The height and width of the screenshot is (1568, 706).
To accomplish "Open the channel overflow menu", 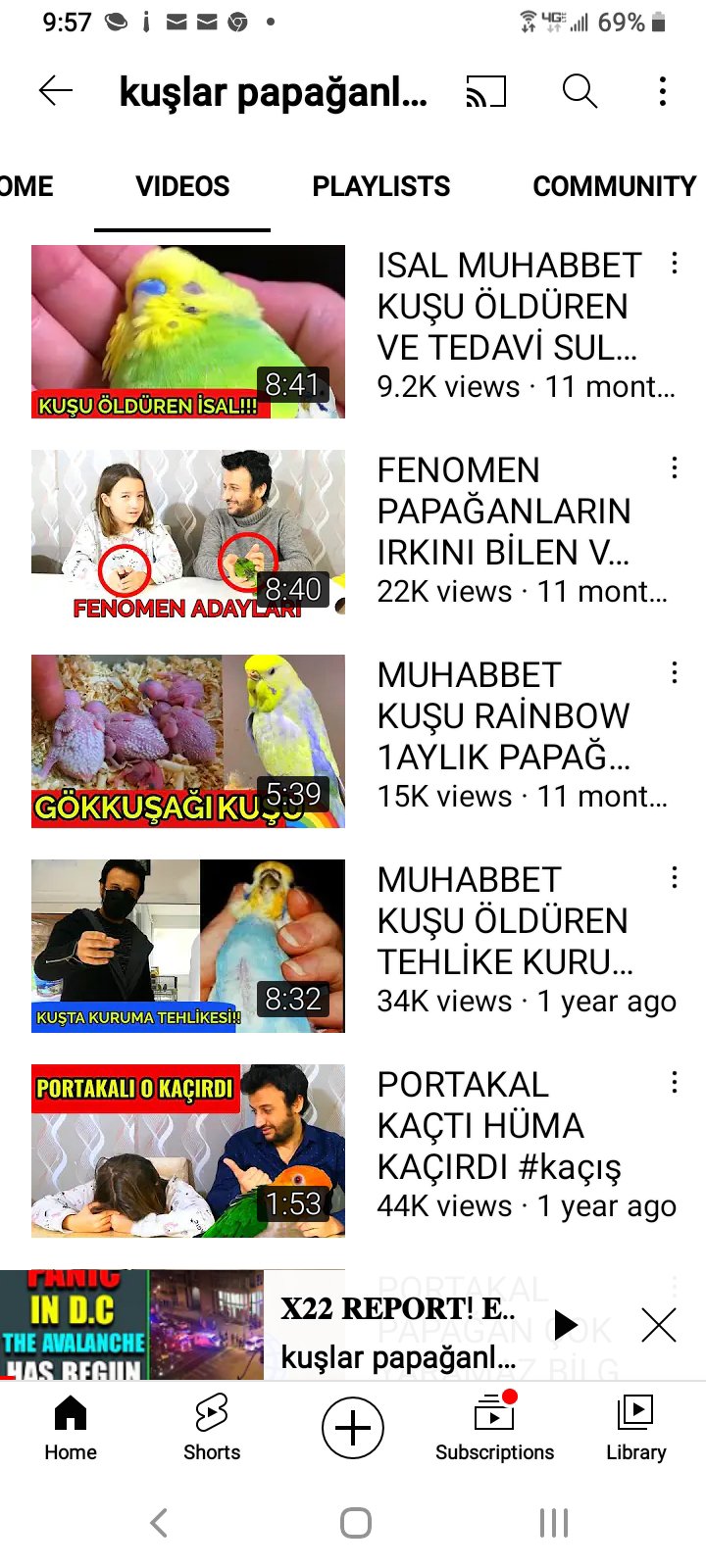I will pyautogui.click(x=663, y=91).
